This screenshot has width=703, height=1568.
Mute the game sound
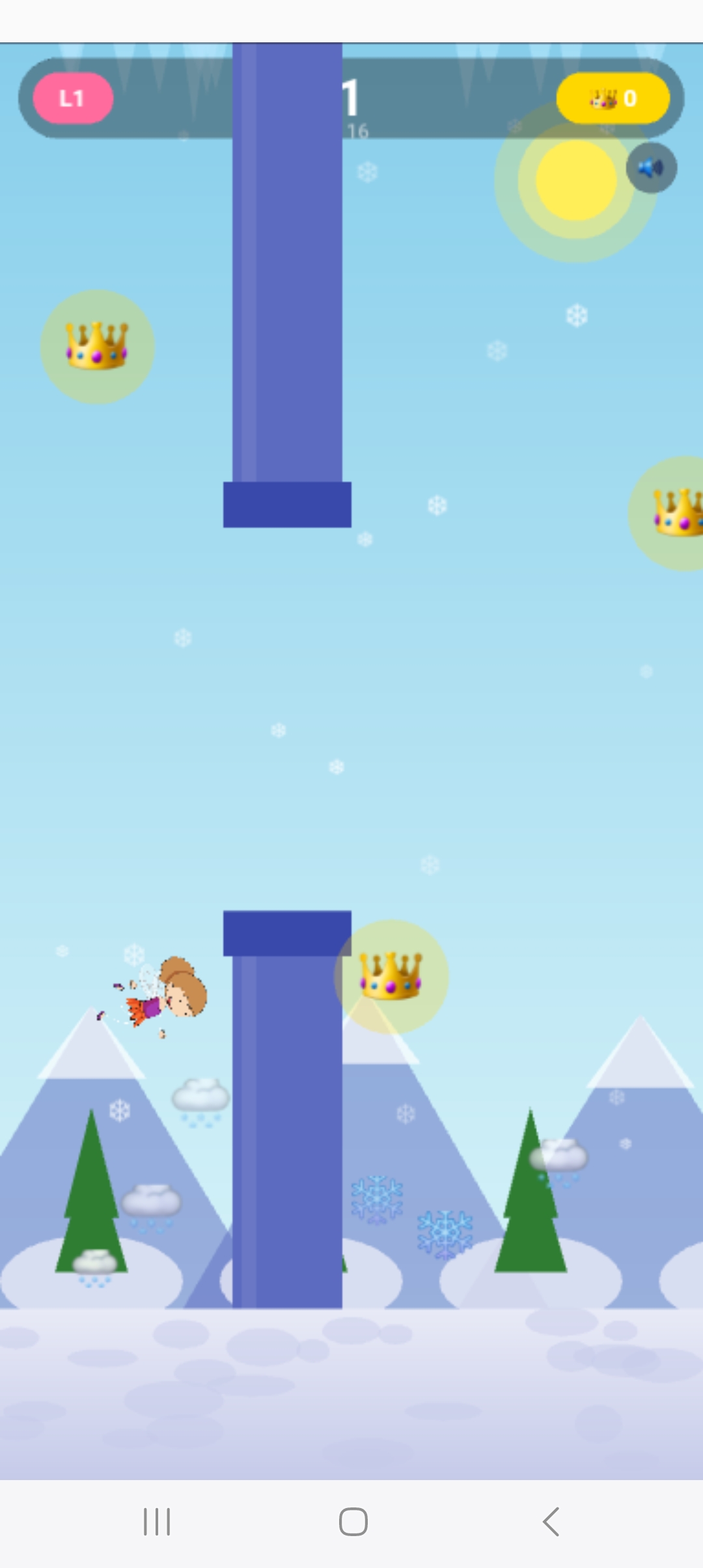point(651,168)
